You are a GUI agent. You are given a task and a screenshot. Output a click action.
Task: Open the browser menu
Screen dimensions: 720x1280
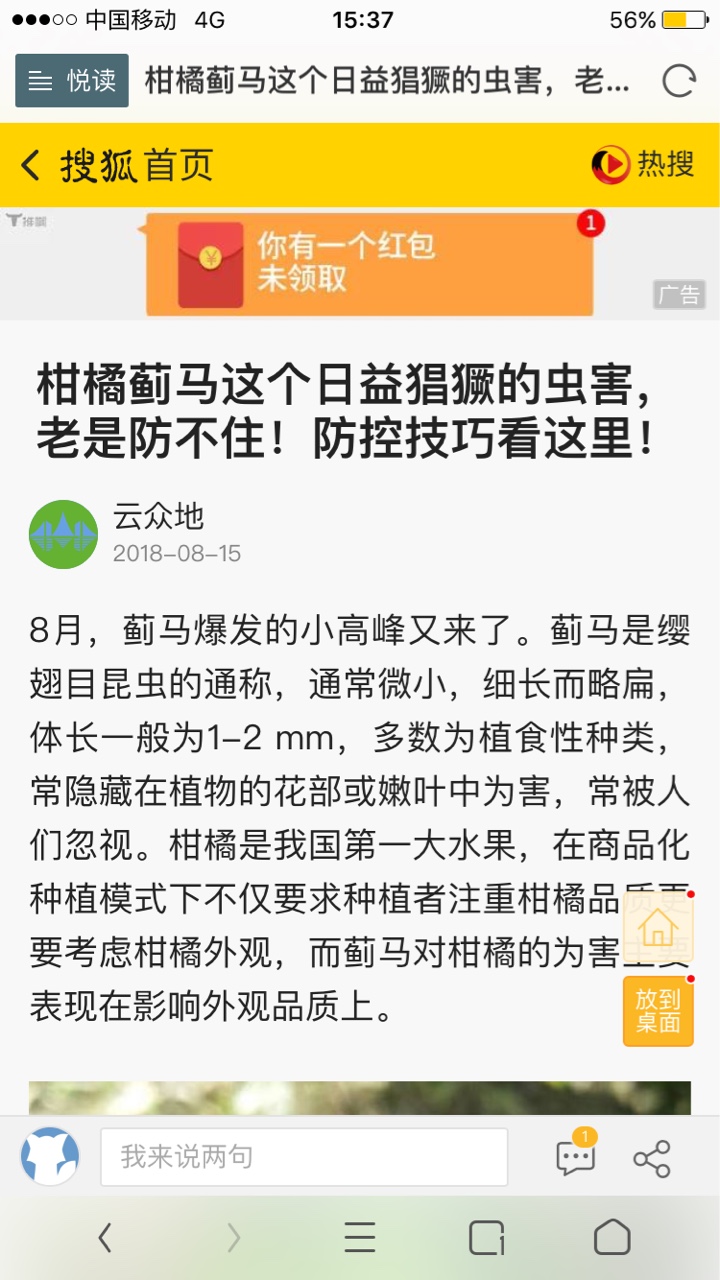click(x=360, y=1238)
